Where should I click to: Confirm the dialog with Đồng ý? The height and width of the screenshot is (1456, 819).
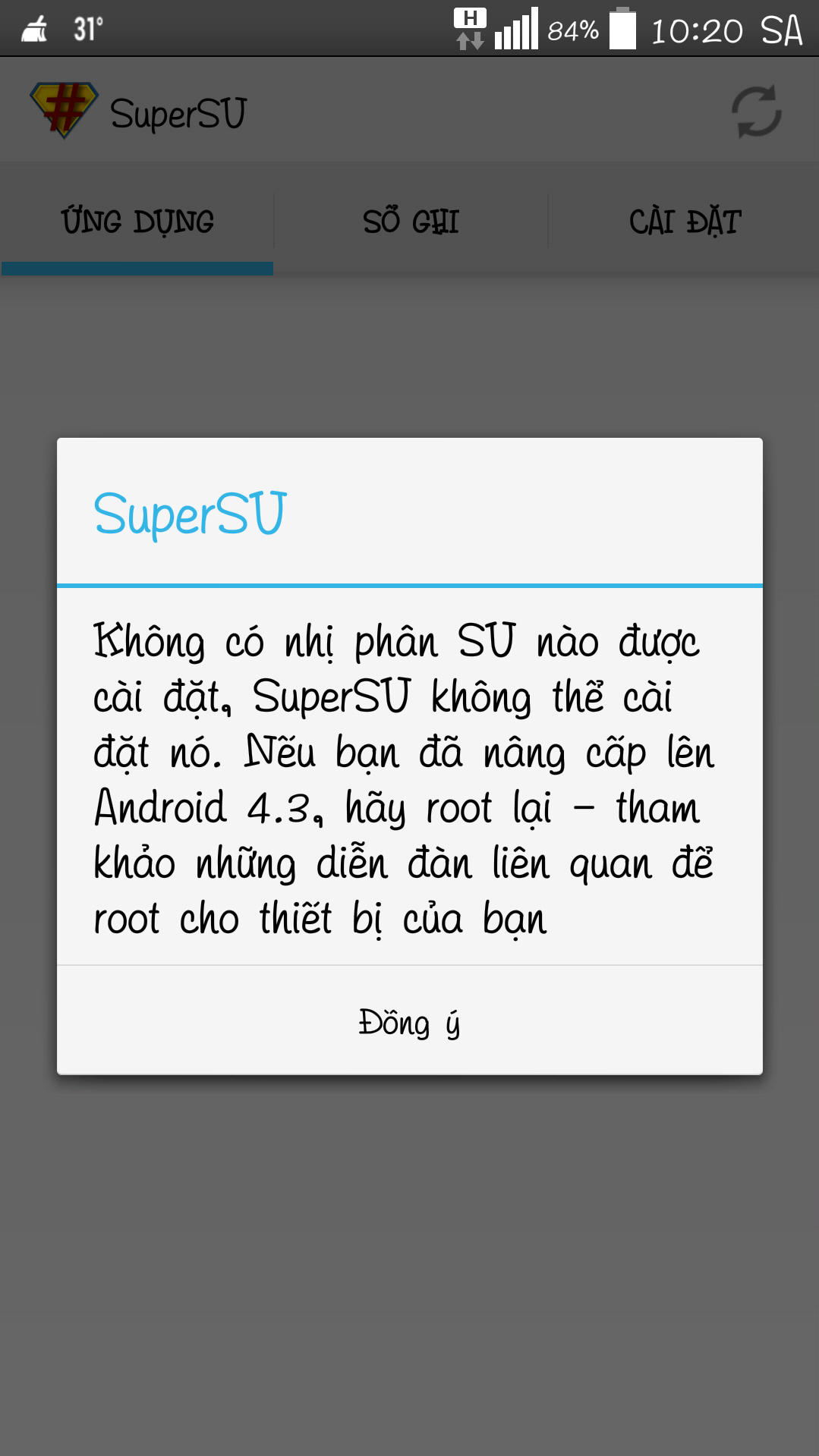(x=410, y=1020)
